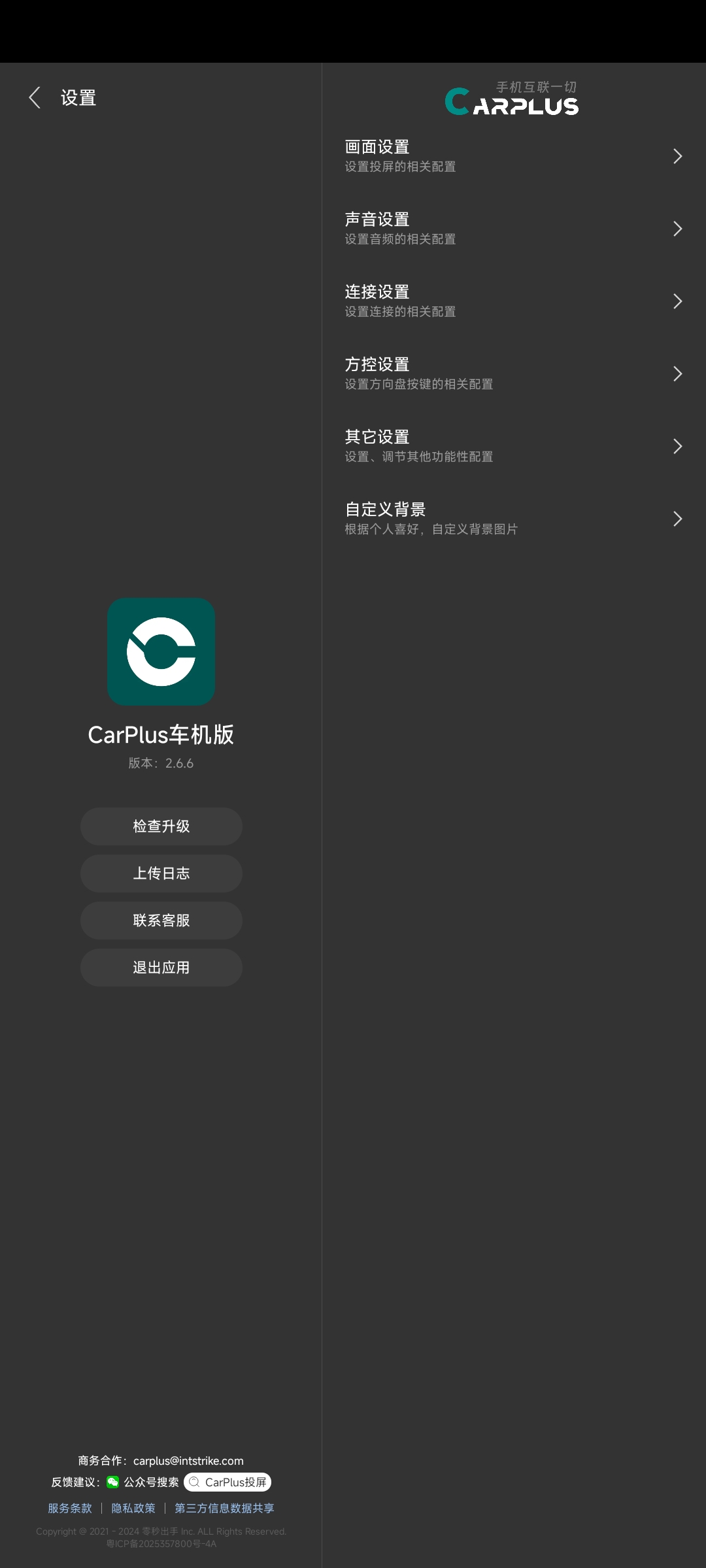Contact support via 联系客服
This screenshot has height=1568, width=706.
pos(161,921)
